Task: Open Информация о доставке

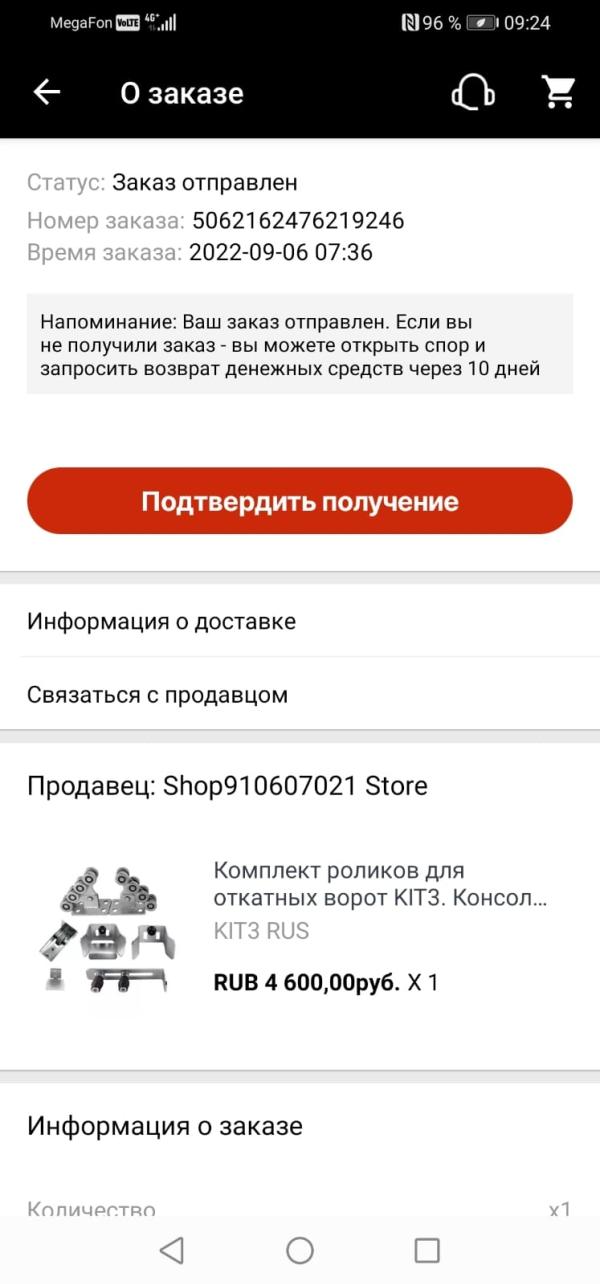Action: 300,621
